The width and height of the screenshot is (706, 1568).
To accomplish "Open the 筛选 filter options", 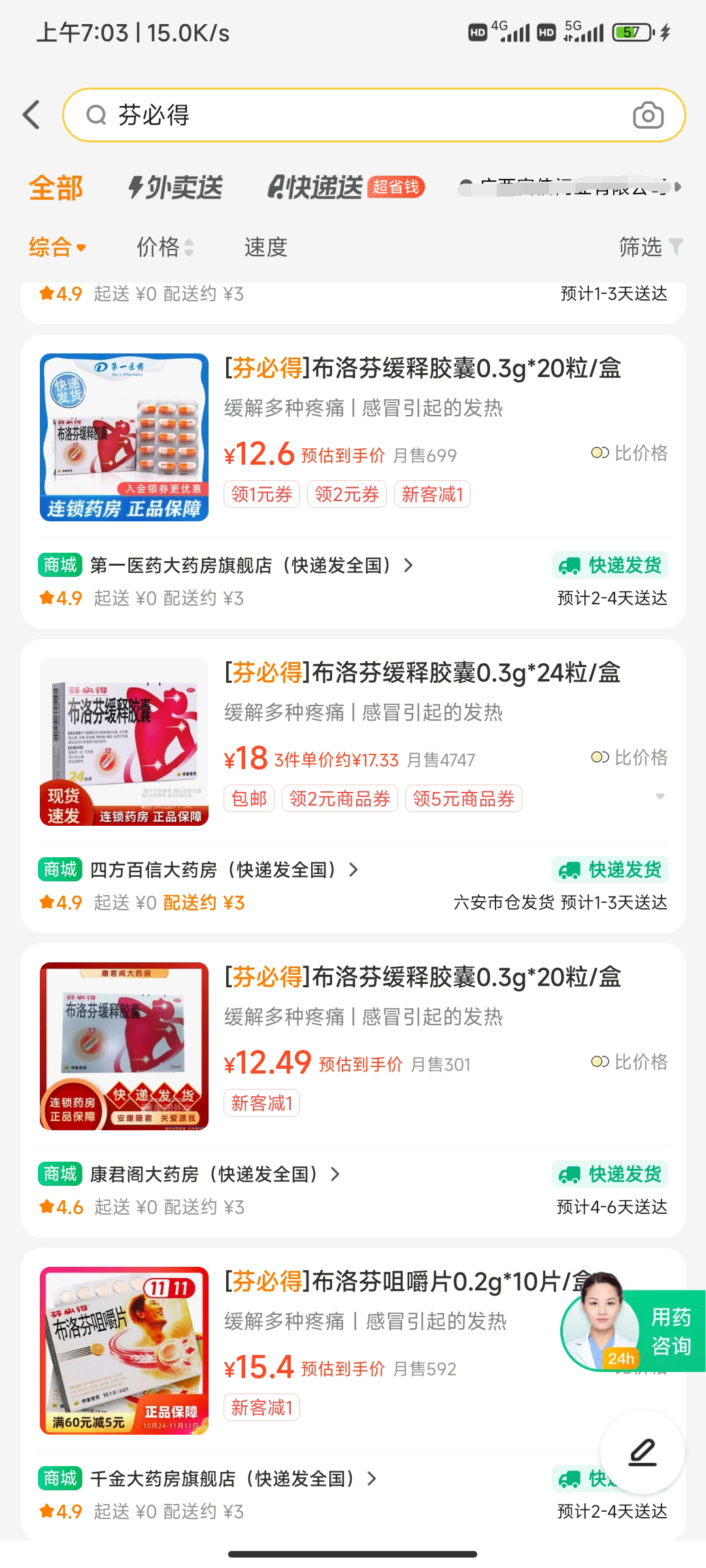I will pyautogui.click(x=650, y=248).
